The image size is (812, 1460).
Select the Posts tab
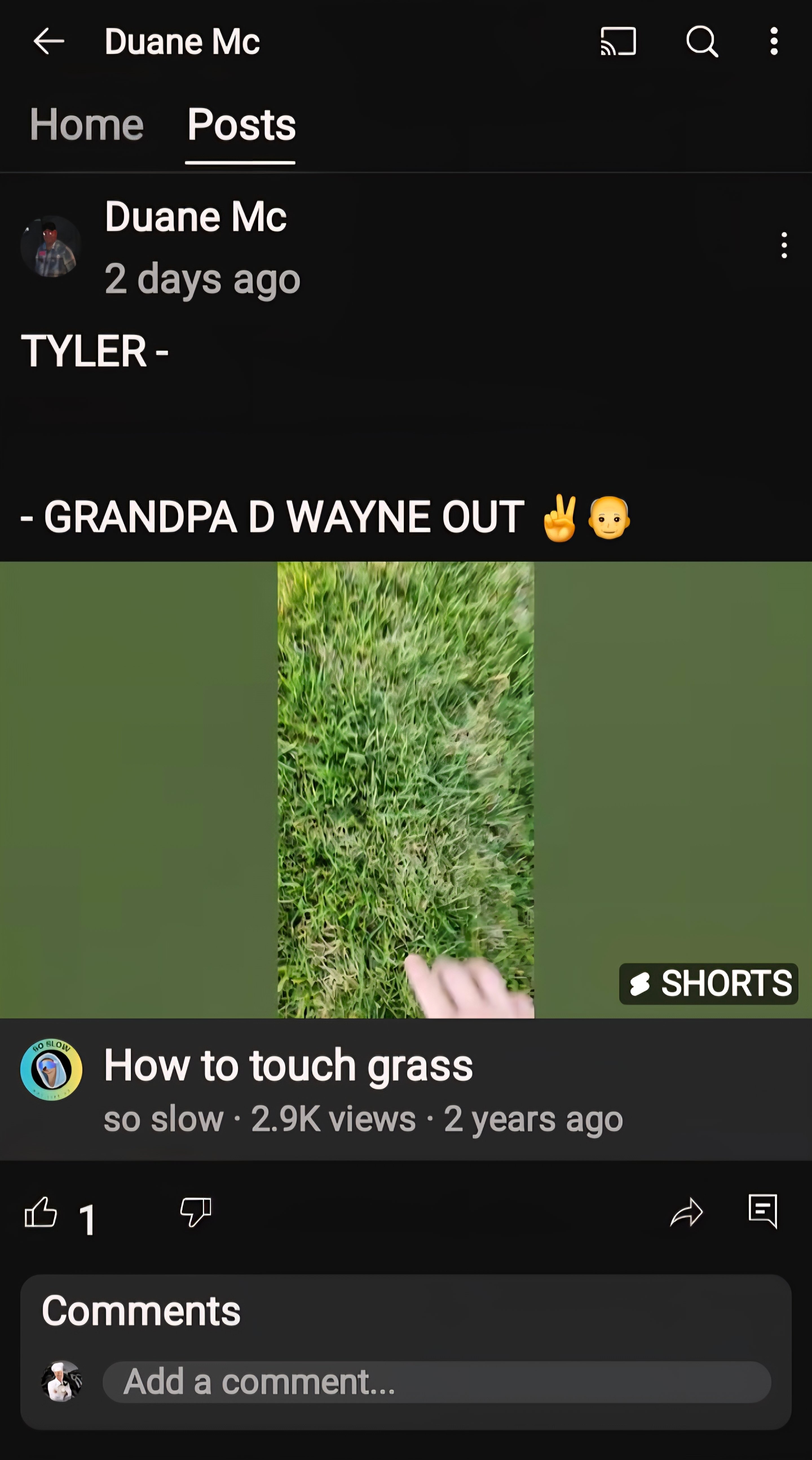click(x=241, y=124)
